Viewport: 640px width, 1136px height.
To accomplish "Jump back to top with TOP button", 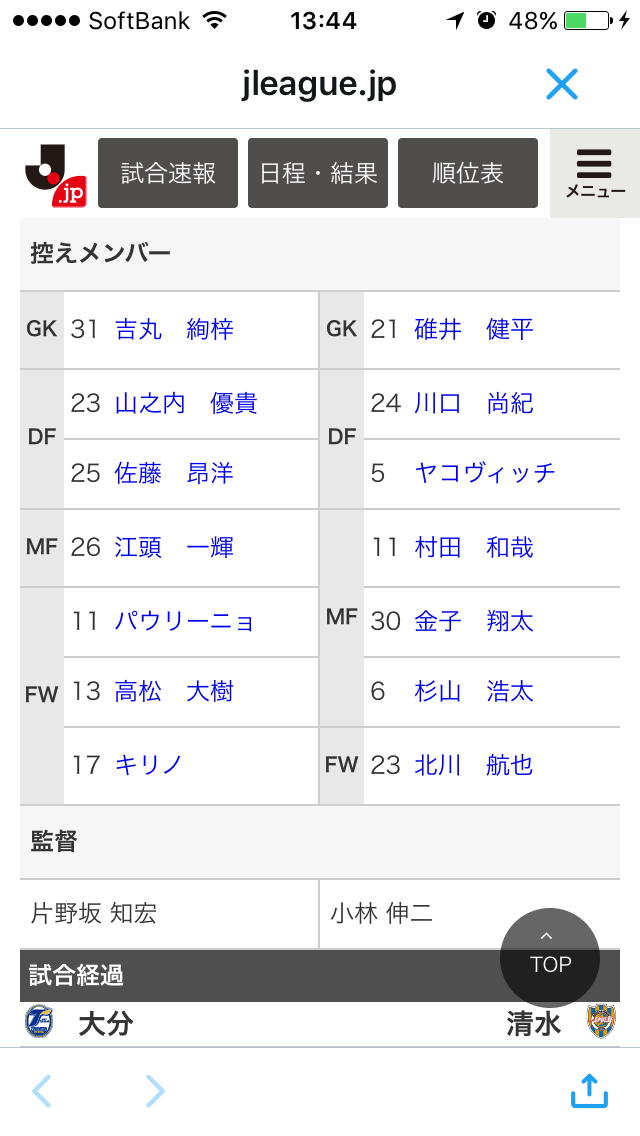I will 550,957.
